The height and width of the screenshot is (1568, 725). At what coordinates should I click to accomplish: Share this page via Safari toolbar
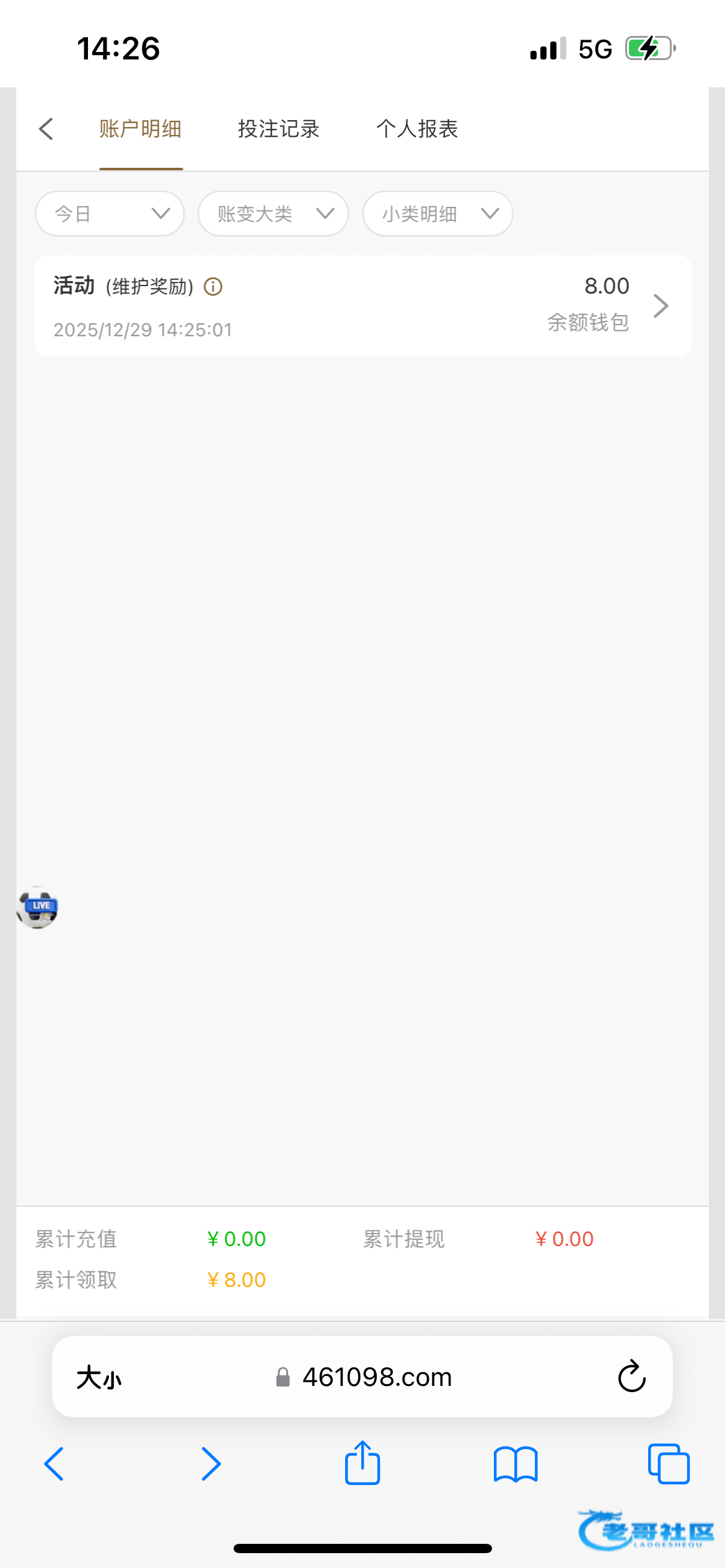[362, 1464]
